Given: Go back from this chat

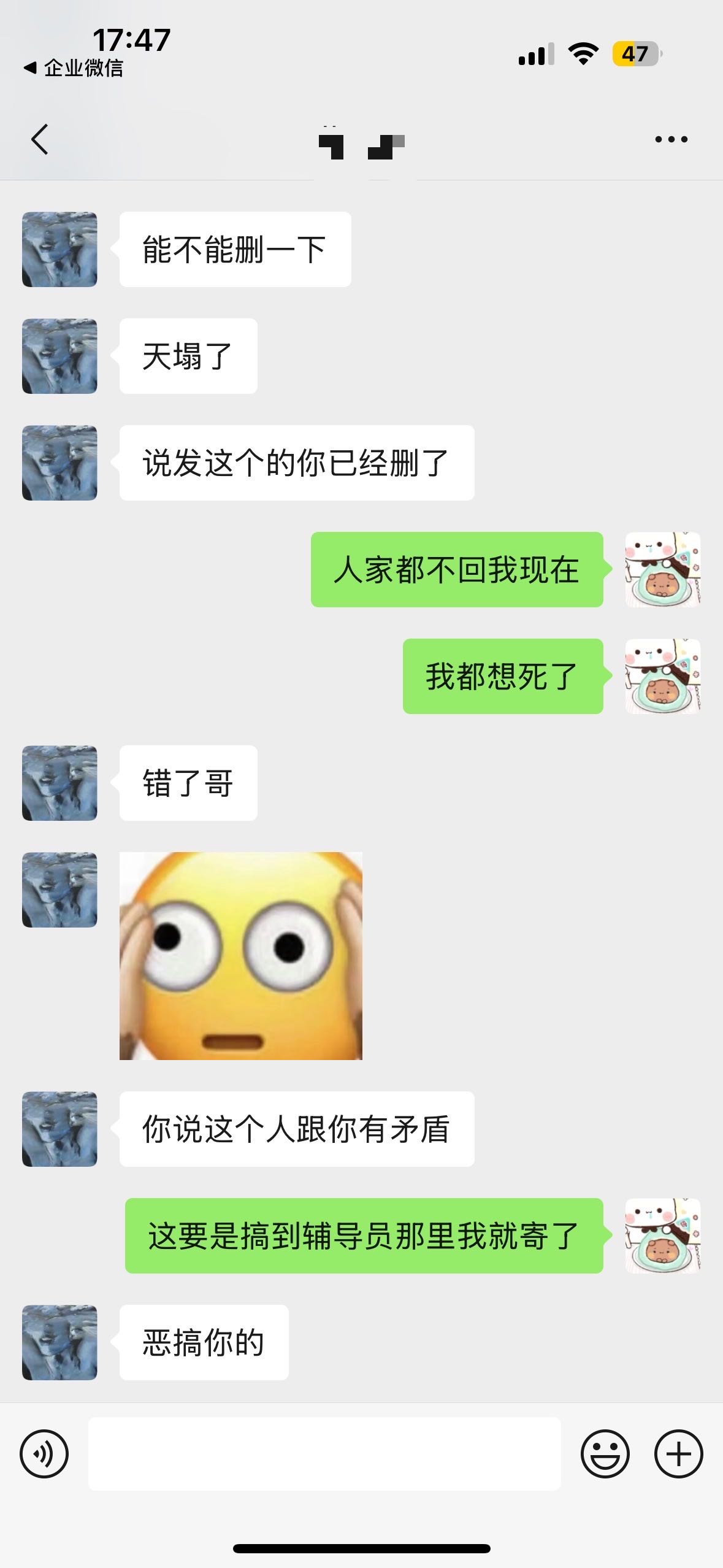Looking at the screenshot, I should pos(40,139).
